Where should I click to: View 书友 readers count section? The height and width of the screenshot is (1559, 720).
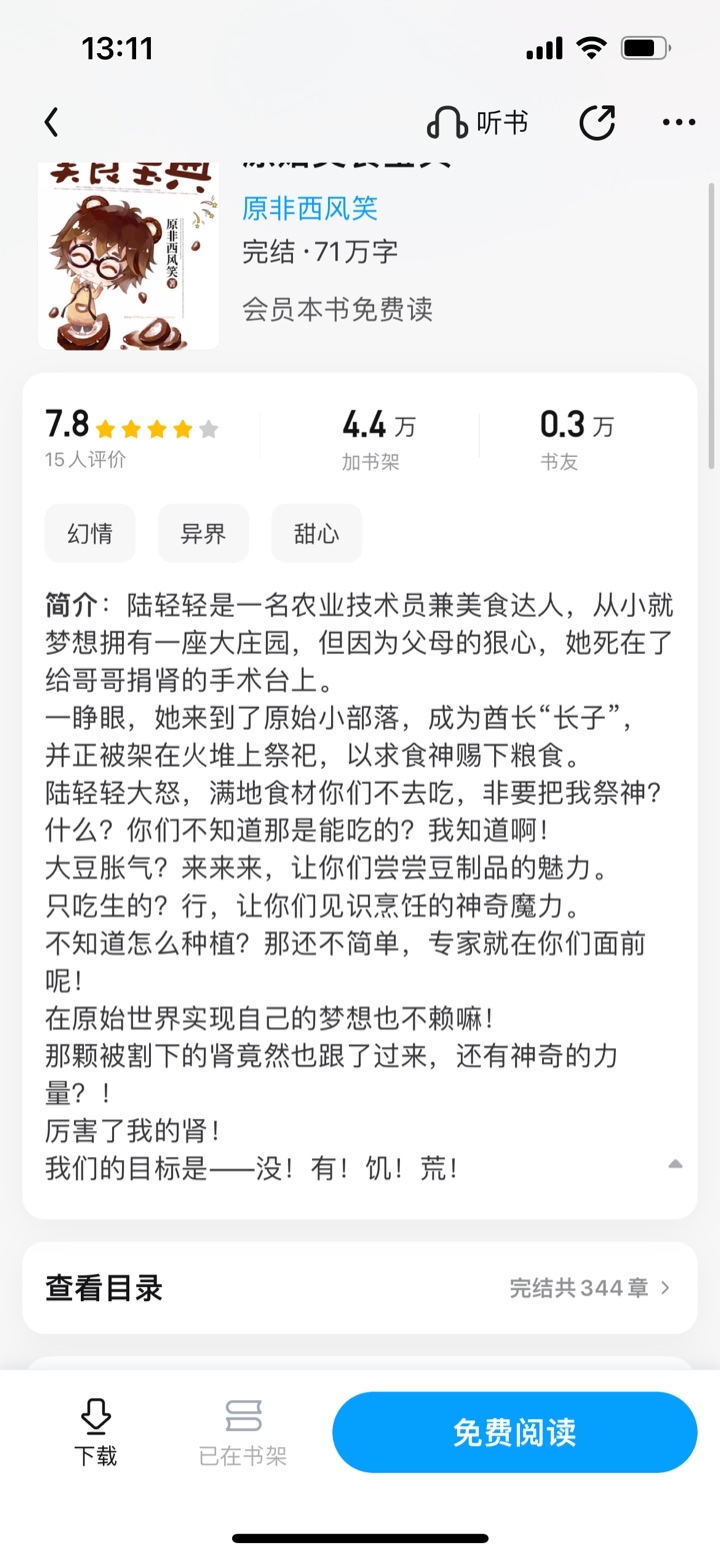tap(578, 438)
